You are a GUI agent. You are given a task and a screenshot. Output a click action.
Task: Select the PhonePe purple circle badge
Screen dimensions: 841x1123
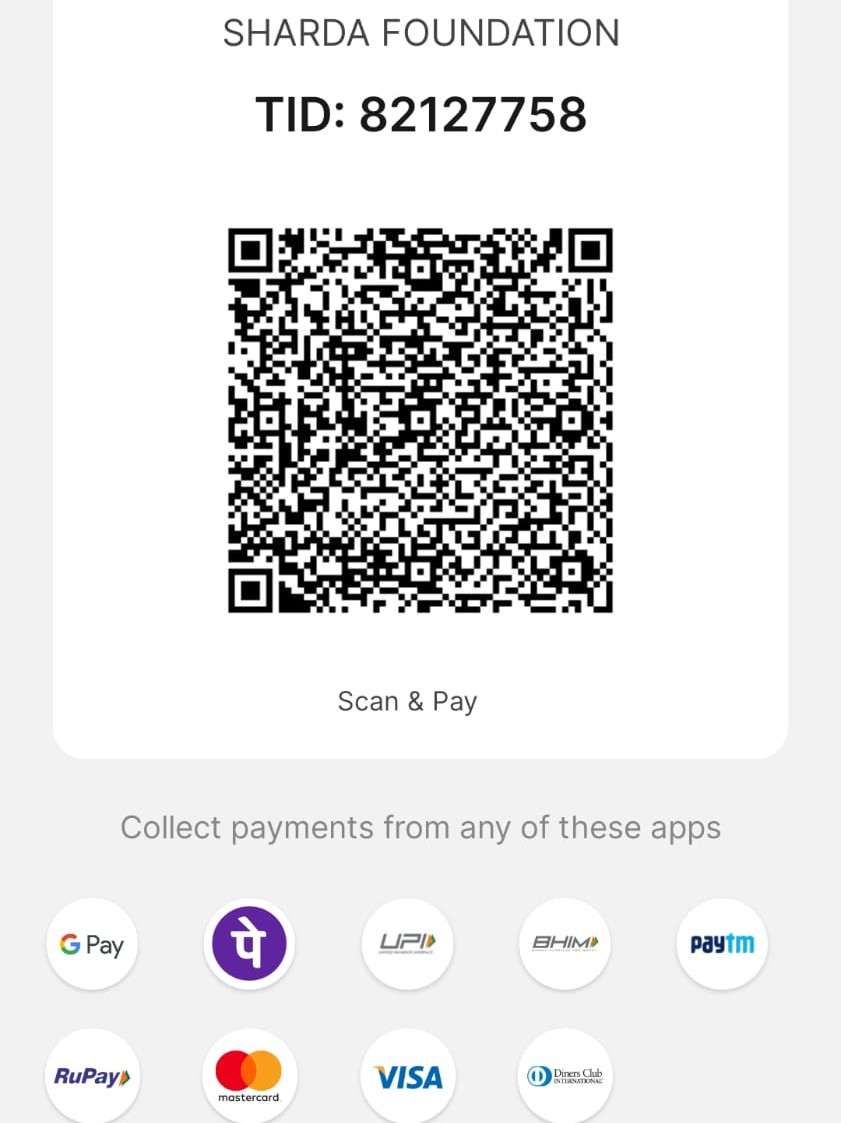point(248,944)
